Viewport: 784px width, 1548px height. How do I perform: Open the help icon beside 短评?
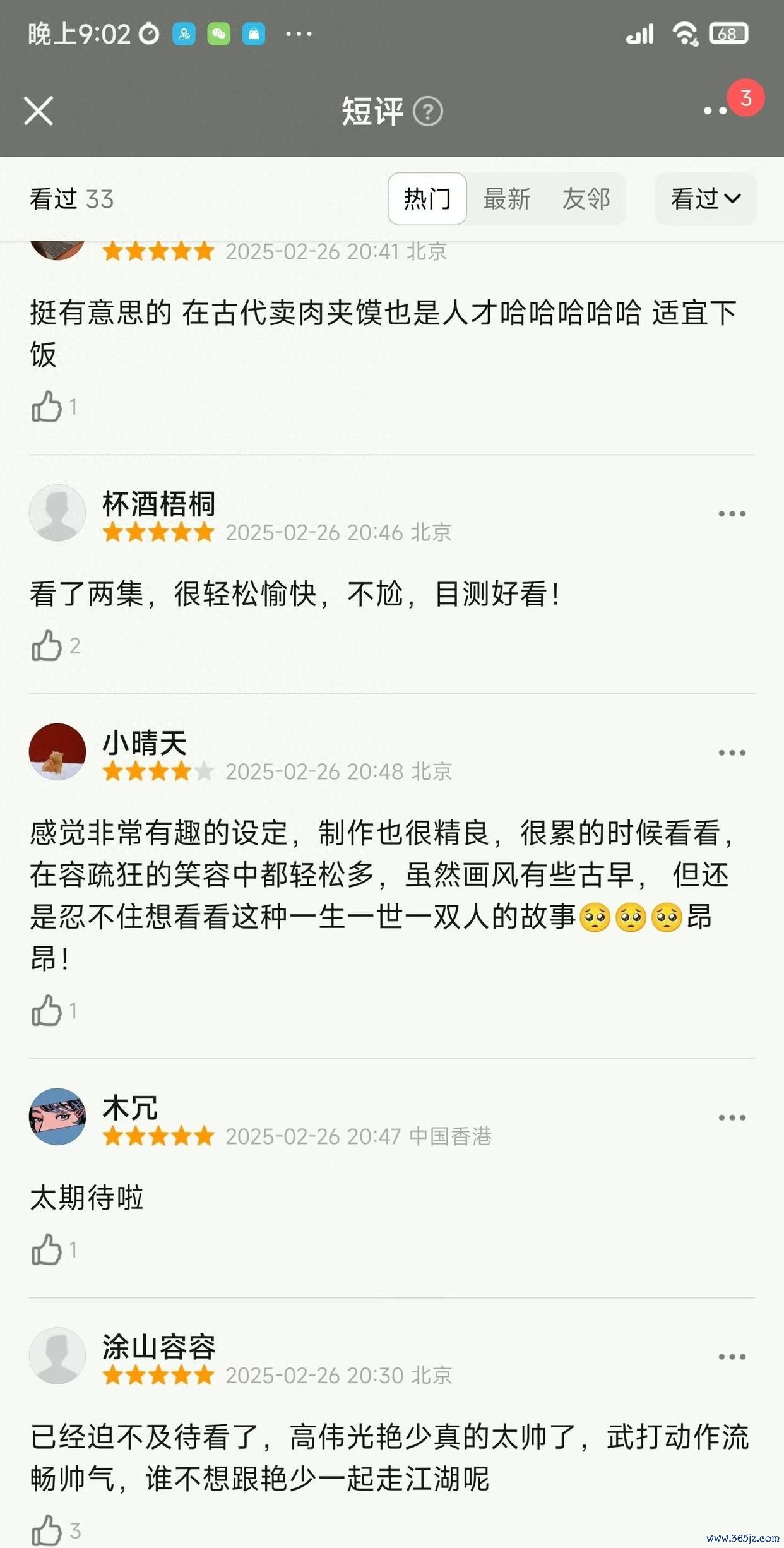428,112
